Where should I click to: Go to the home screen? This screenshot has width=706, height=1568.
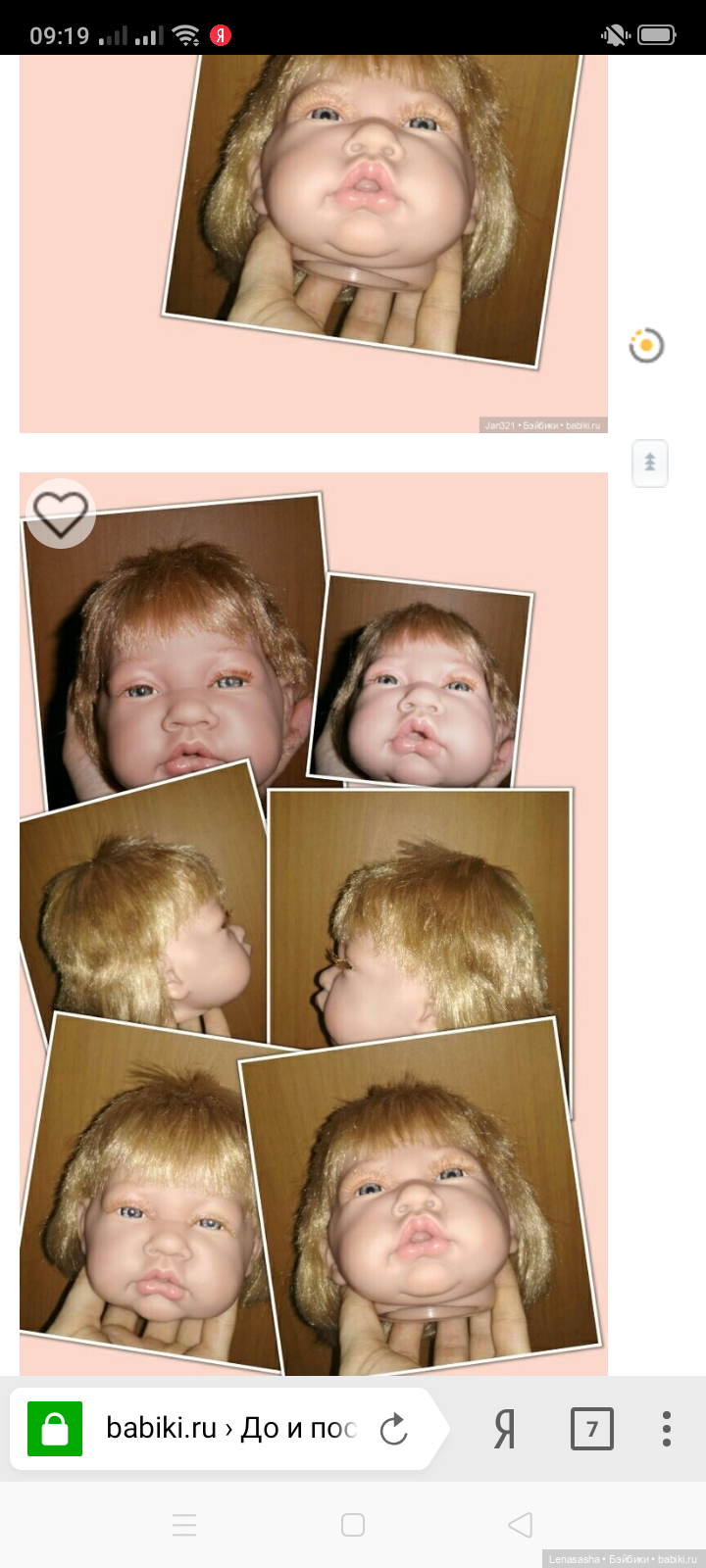click(353, 1525)
